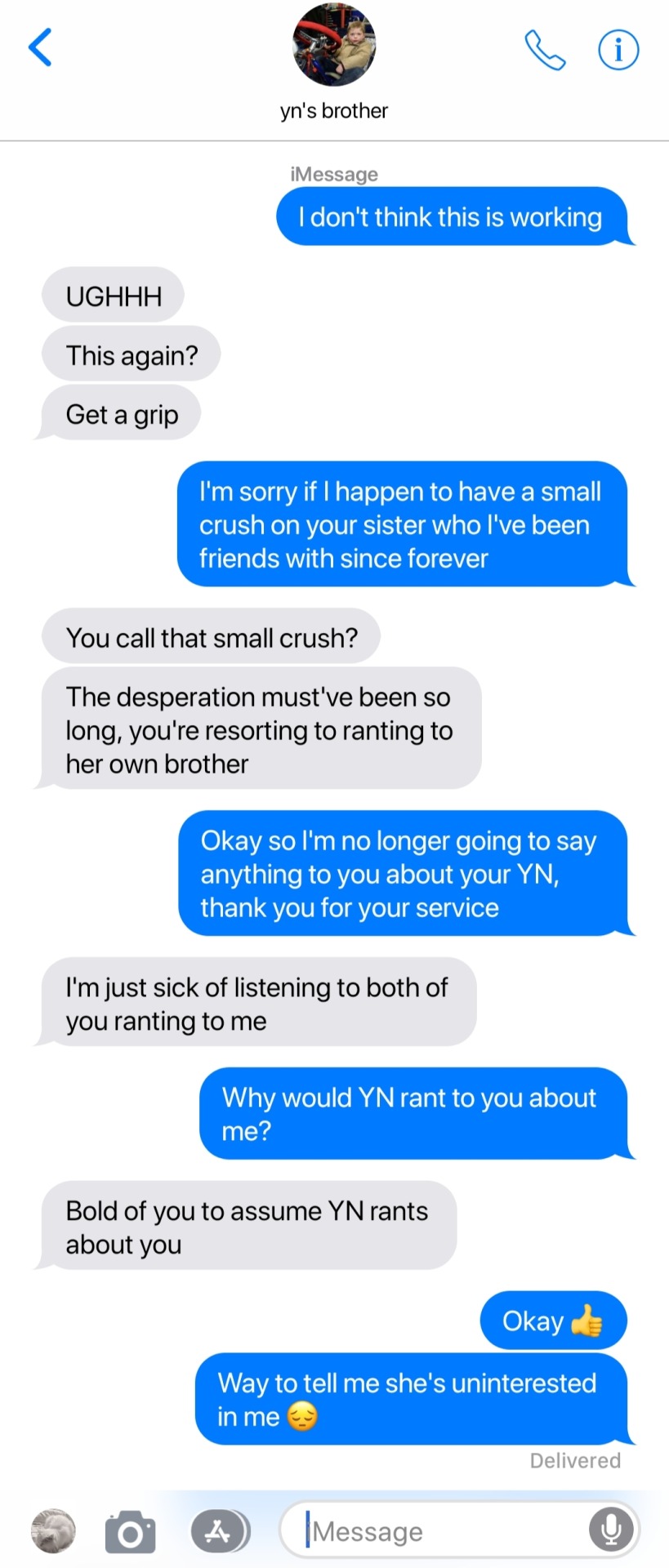Start a phone call with yn's brother
Screen dimensions: 669x1568
coord(545,51)
